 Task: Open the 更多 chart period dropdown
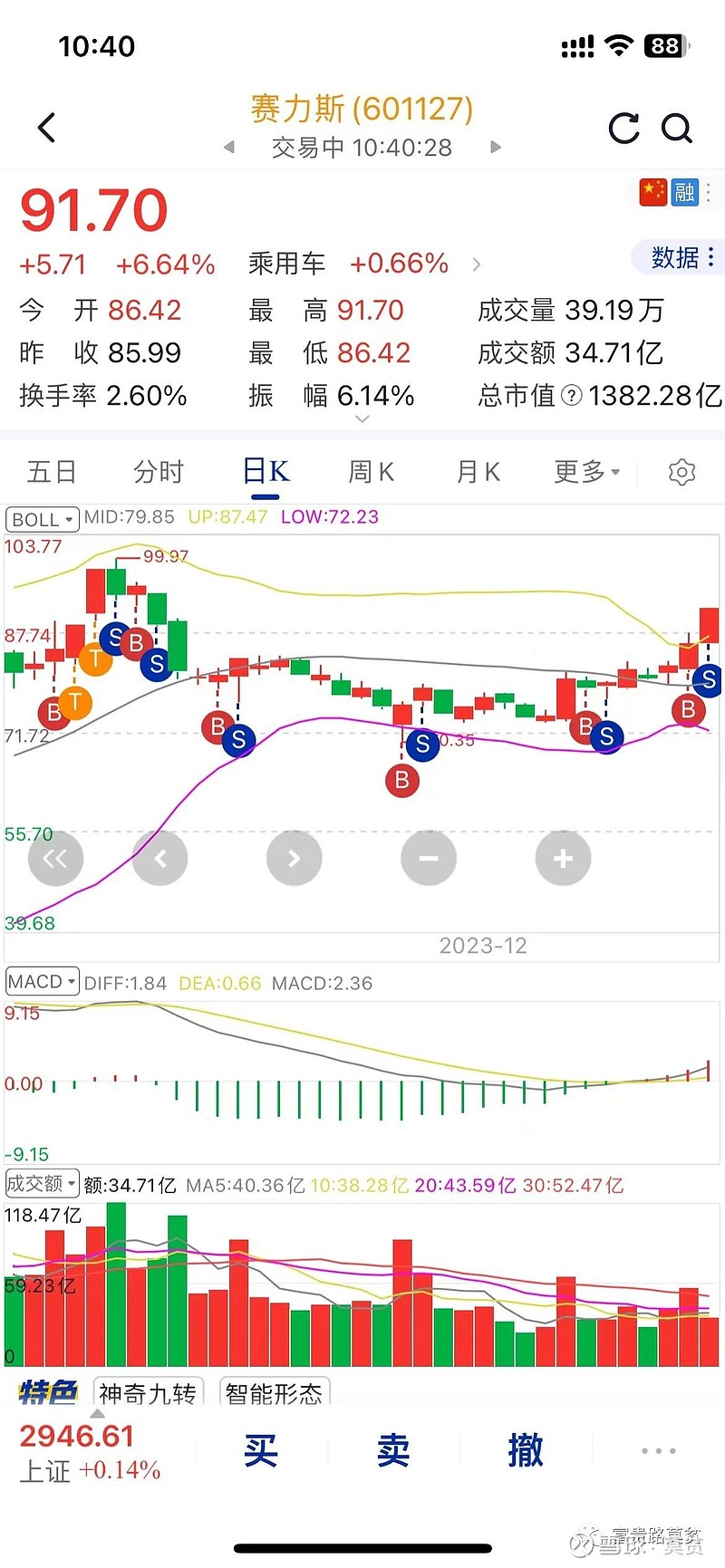pos(587,472)
